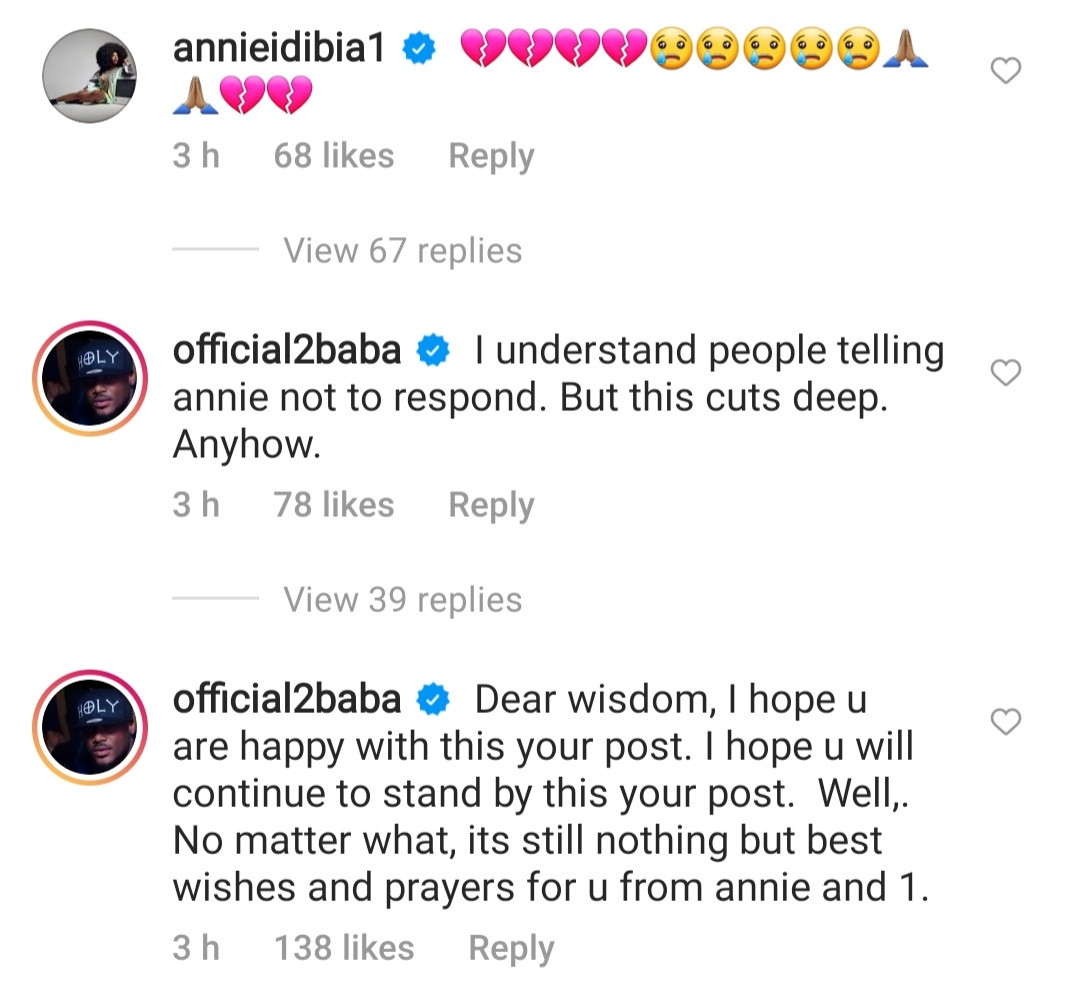
Task: Expand View 39 replies
Action: coord(402,599)
